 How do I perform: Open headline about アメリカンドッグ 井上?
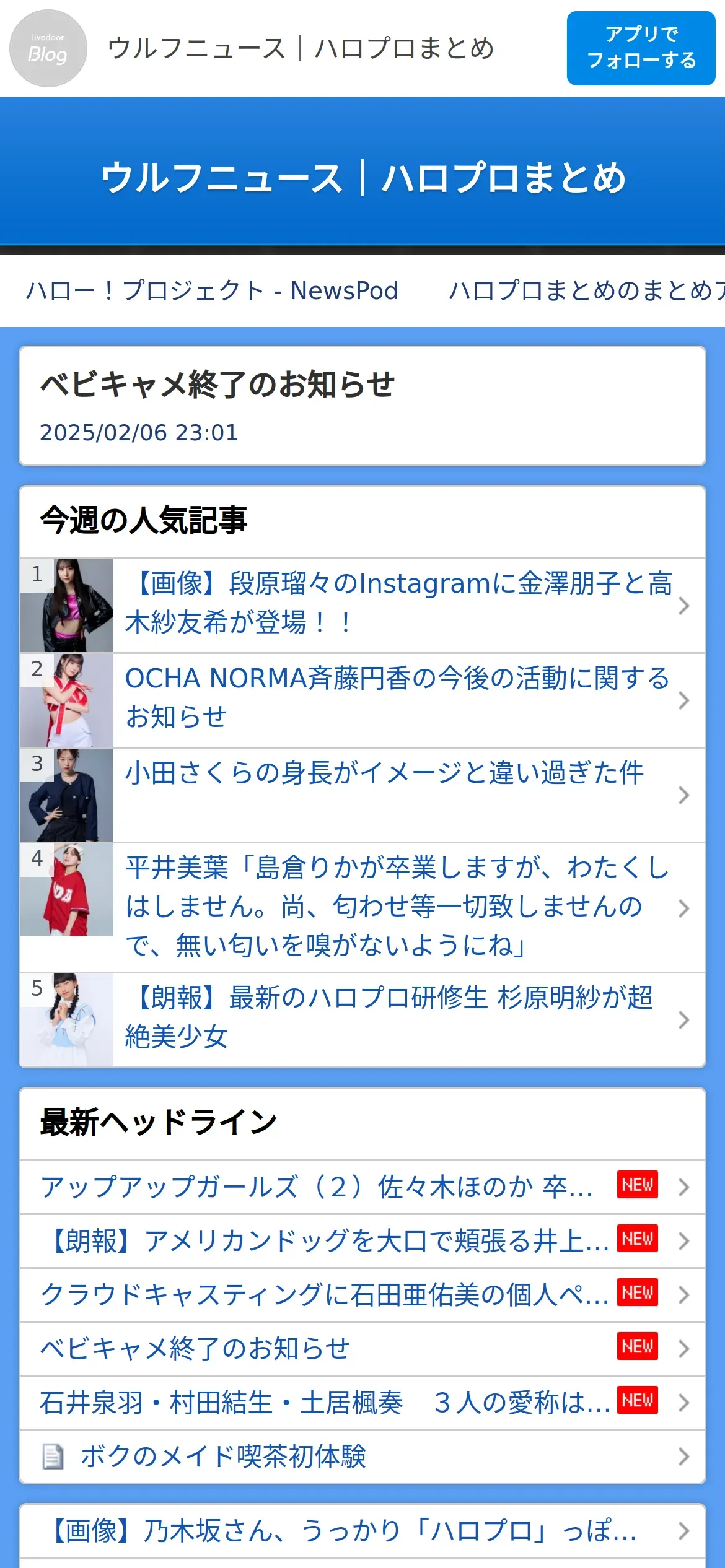[x=362, y=1240]
